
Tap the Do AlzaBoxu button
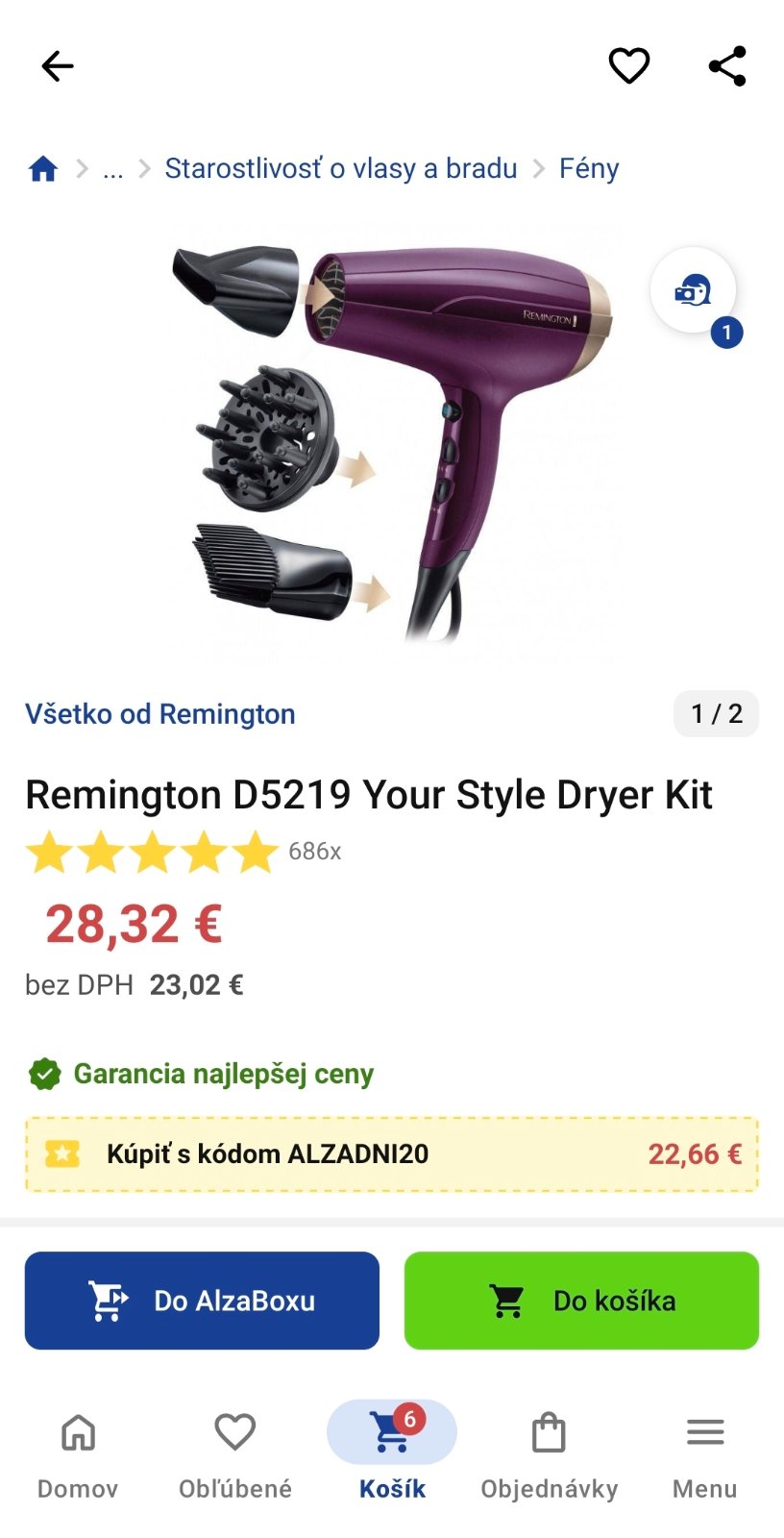coord(202,1301)
